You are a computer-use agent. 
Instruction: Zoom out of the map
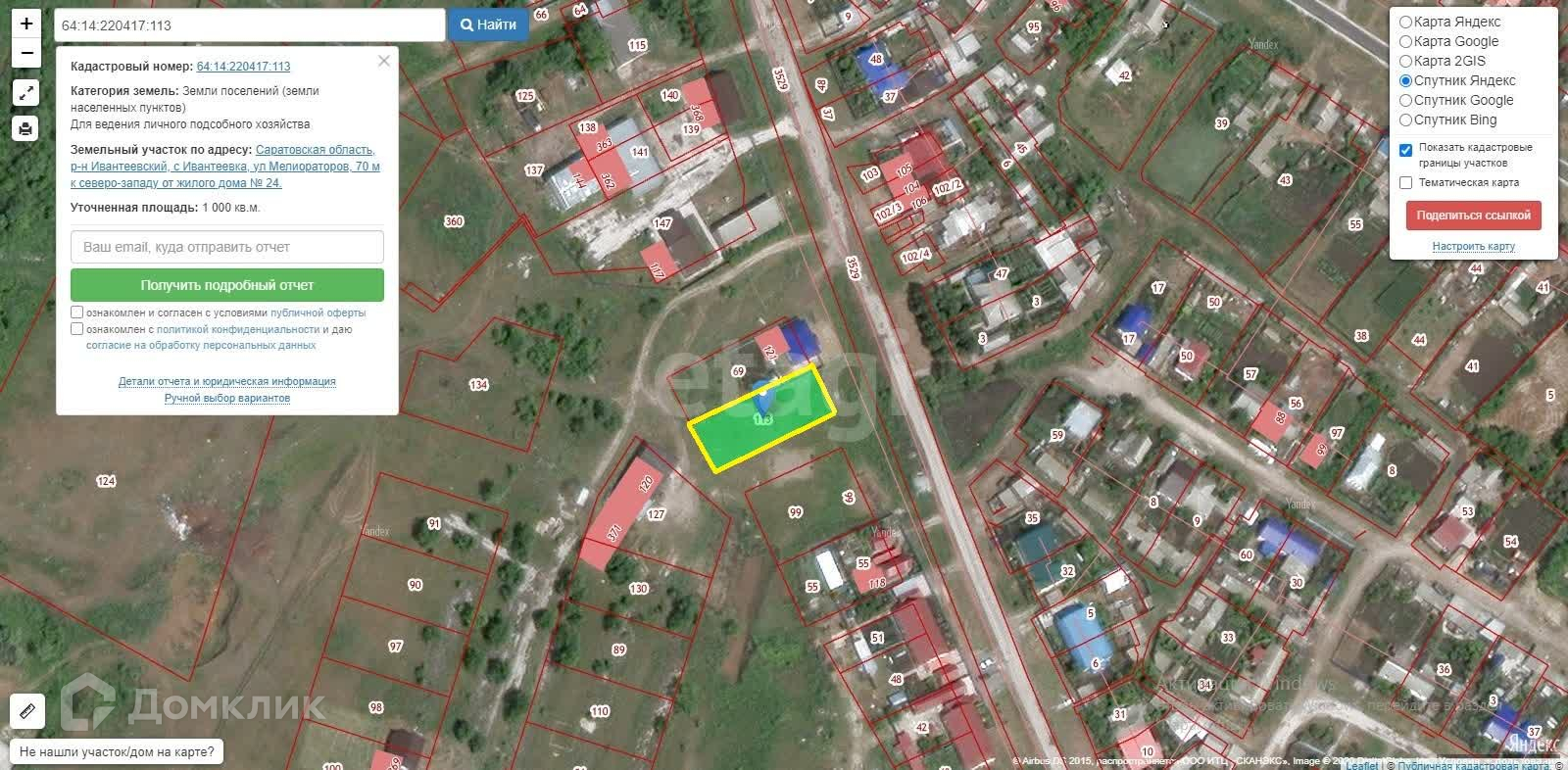click(x=26, y=53)
